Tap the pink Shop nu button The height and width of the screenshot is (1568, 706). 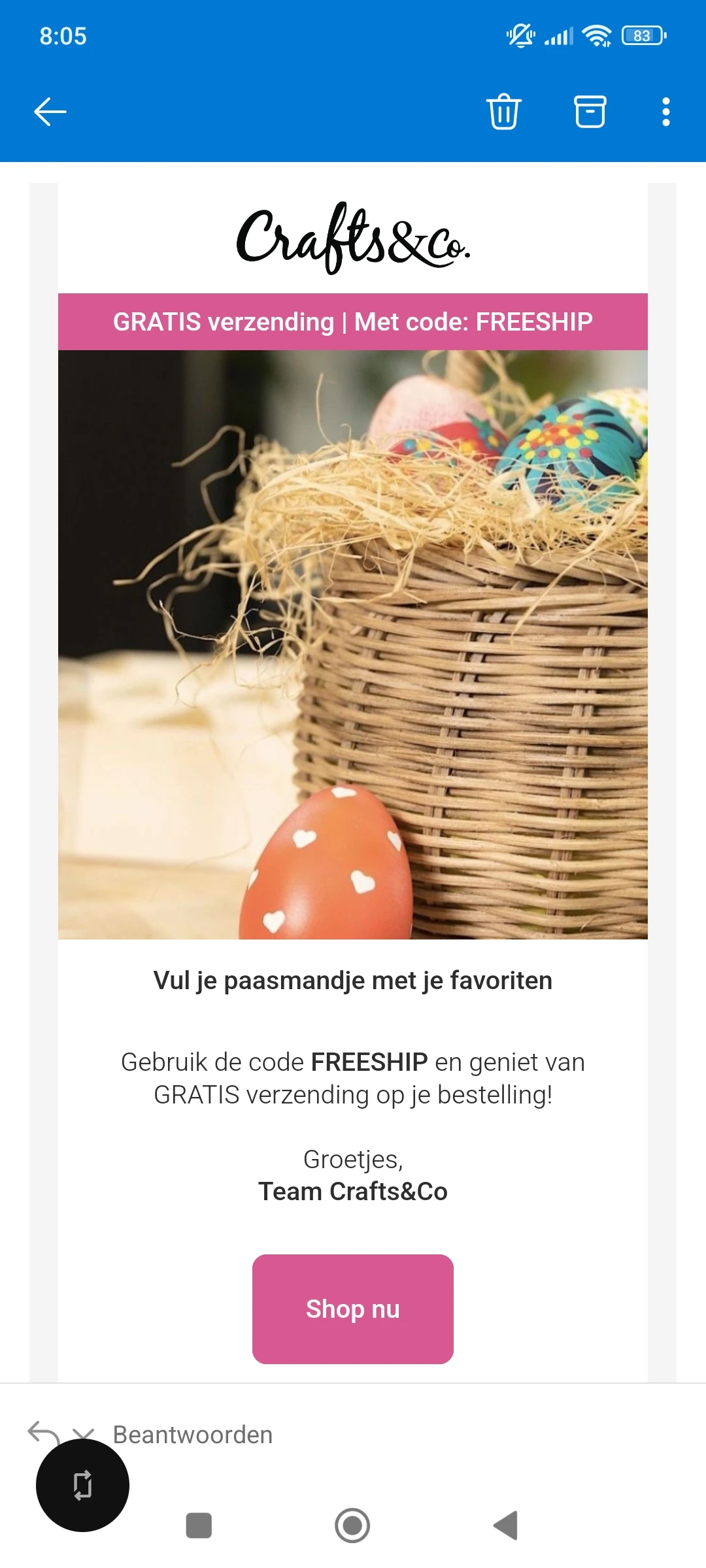353,1309
